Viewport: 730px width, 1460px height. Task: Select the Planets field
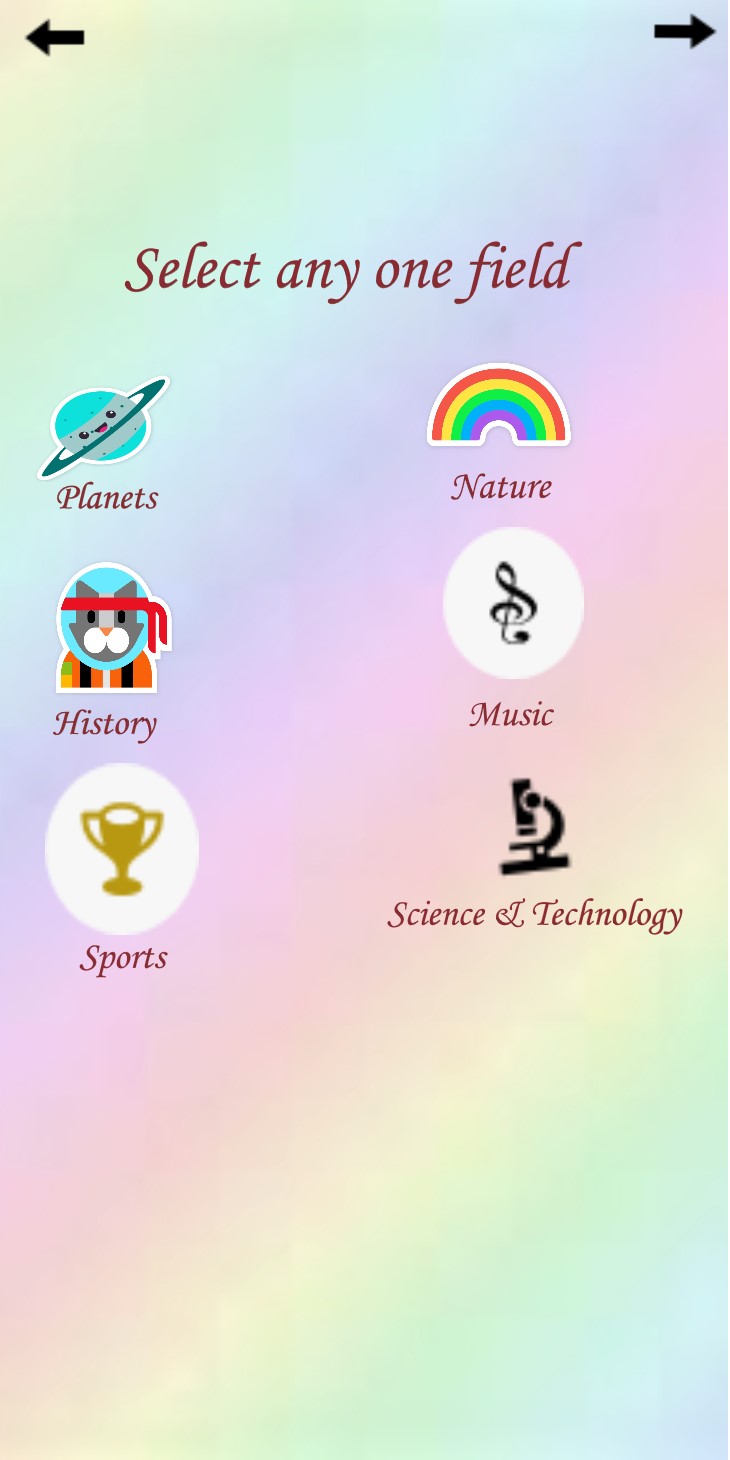click(103, 428)
